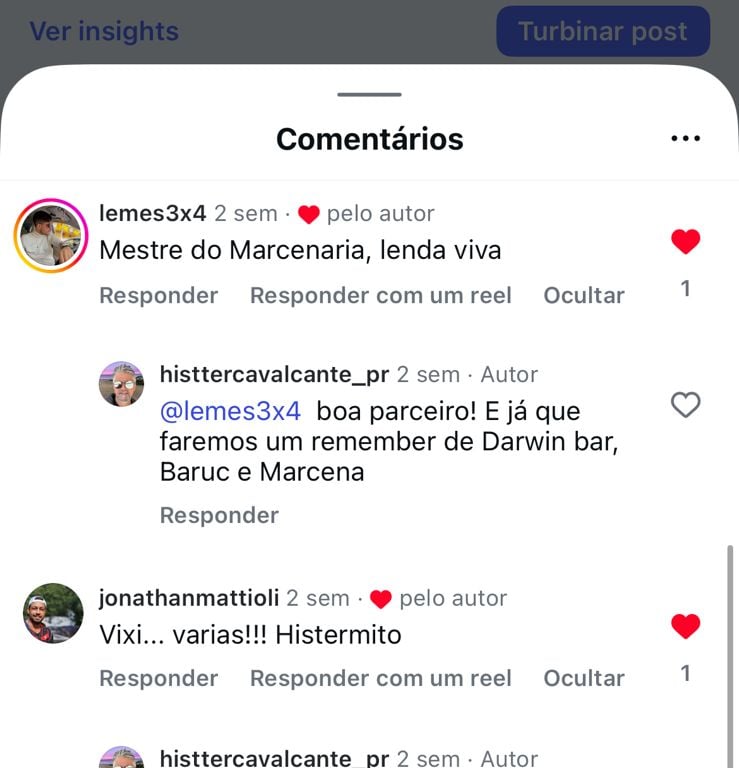Hide lemes3x4's comment with Ocultar
The image size is (739, 768).
584,295
